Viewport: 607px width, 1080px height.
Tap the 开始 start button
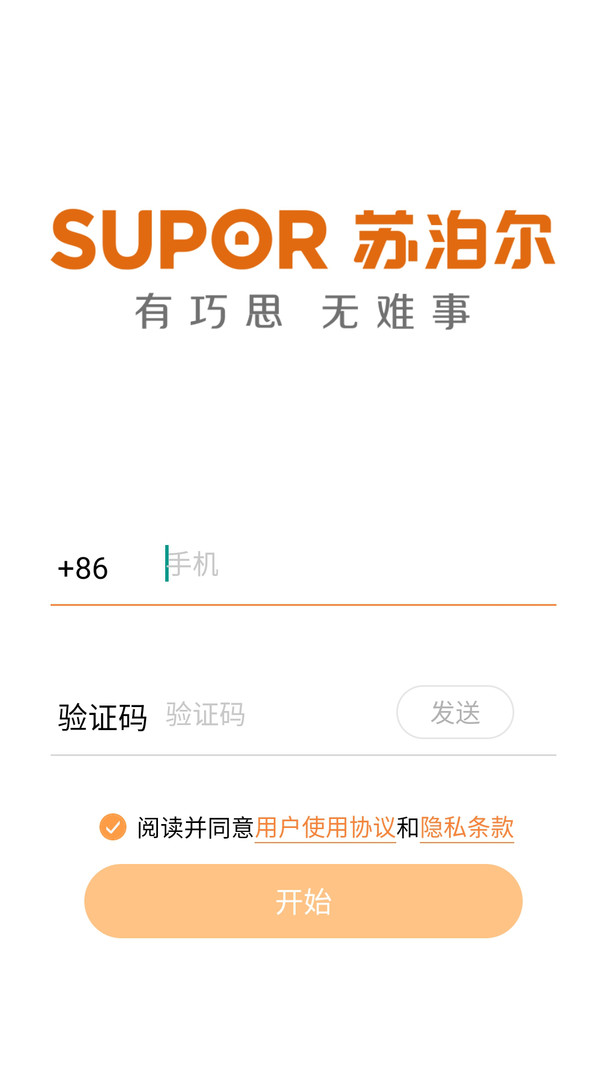(x=303, y=901)
